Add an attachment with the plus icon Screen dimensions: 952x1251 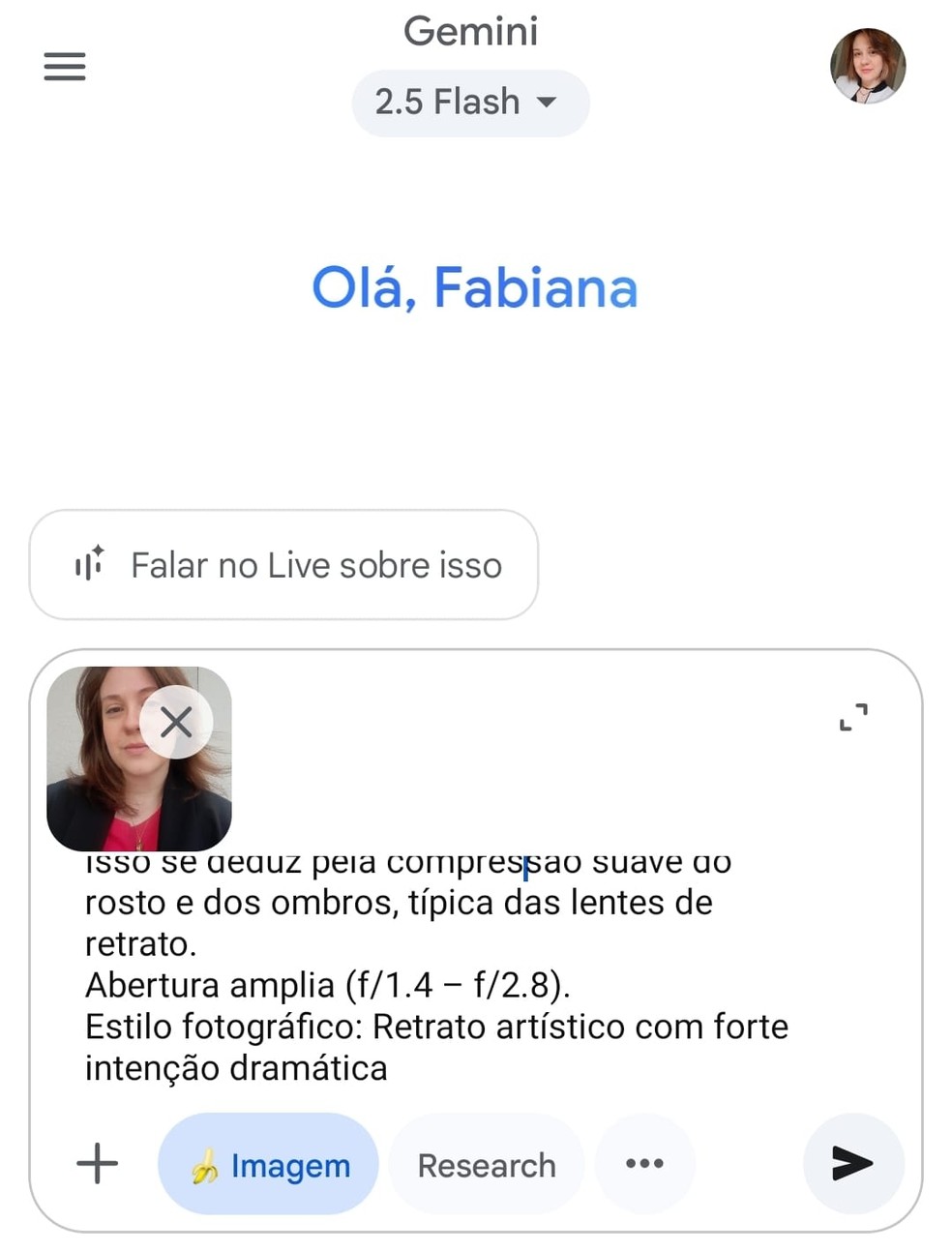[x=97, y=1163]
